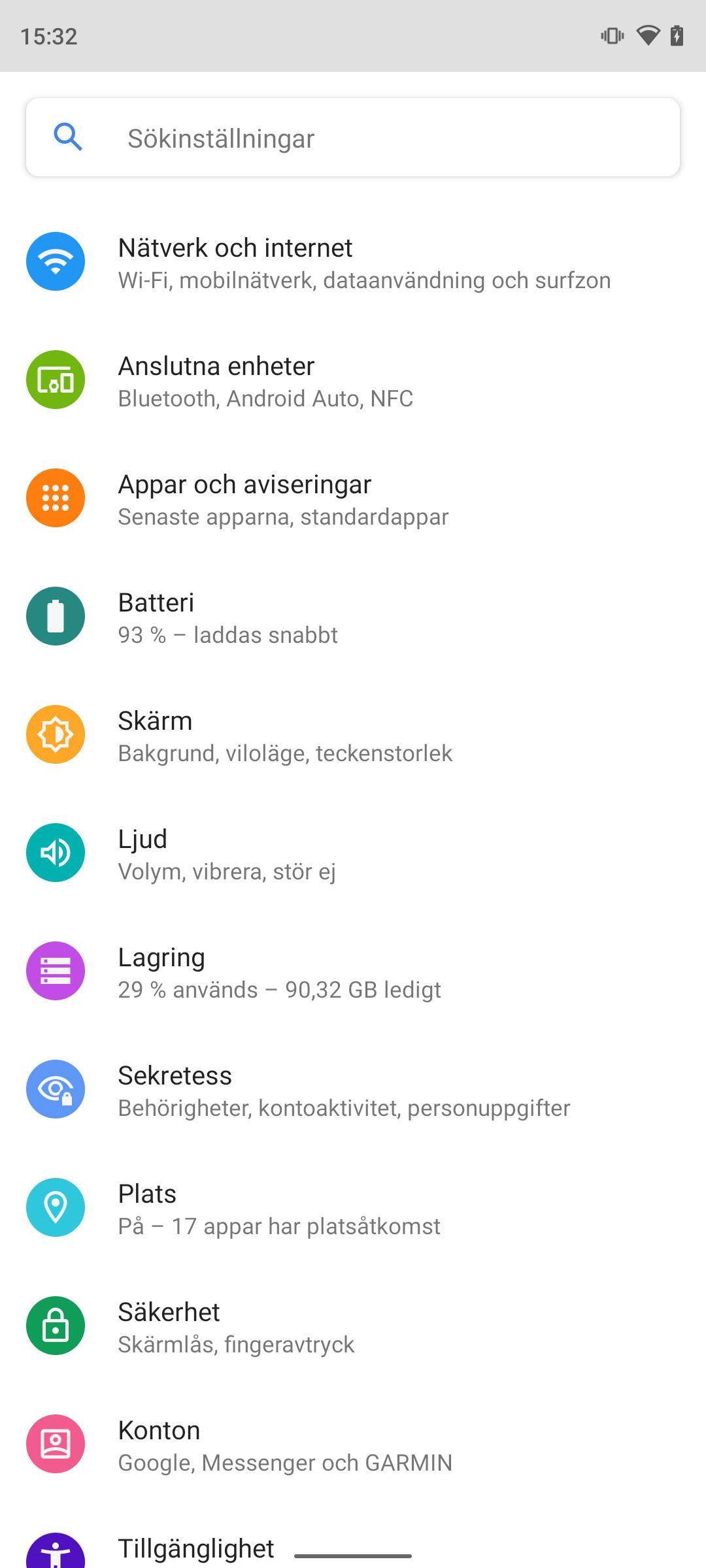Open Plats location settings
Screen dimensions: 706x1568
pyautogui.click(x=353, y=1209)
